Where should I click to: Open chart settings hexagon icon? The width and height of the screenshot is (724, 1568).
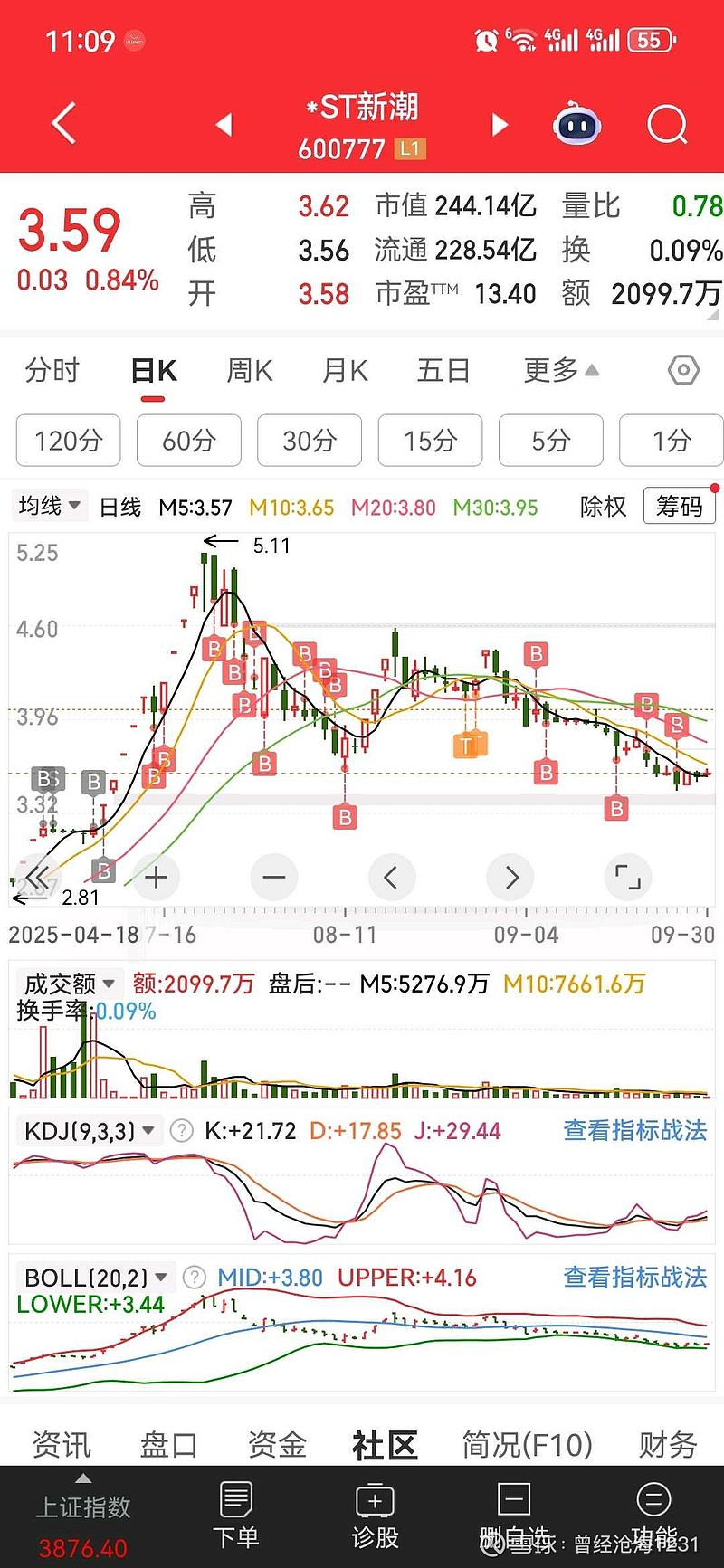pyautogui.click(x=683, y=370)
